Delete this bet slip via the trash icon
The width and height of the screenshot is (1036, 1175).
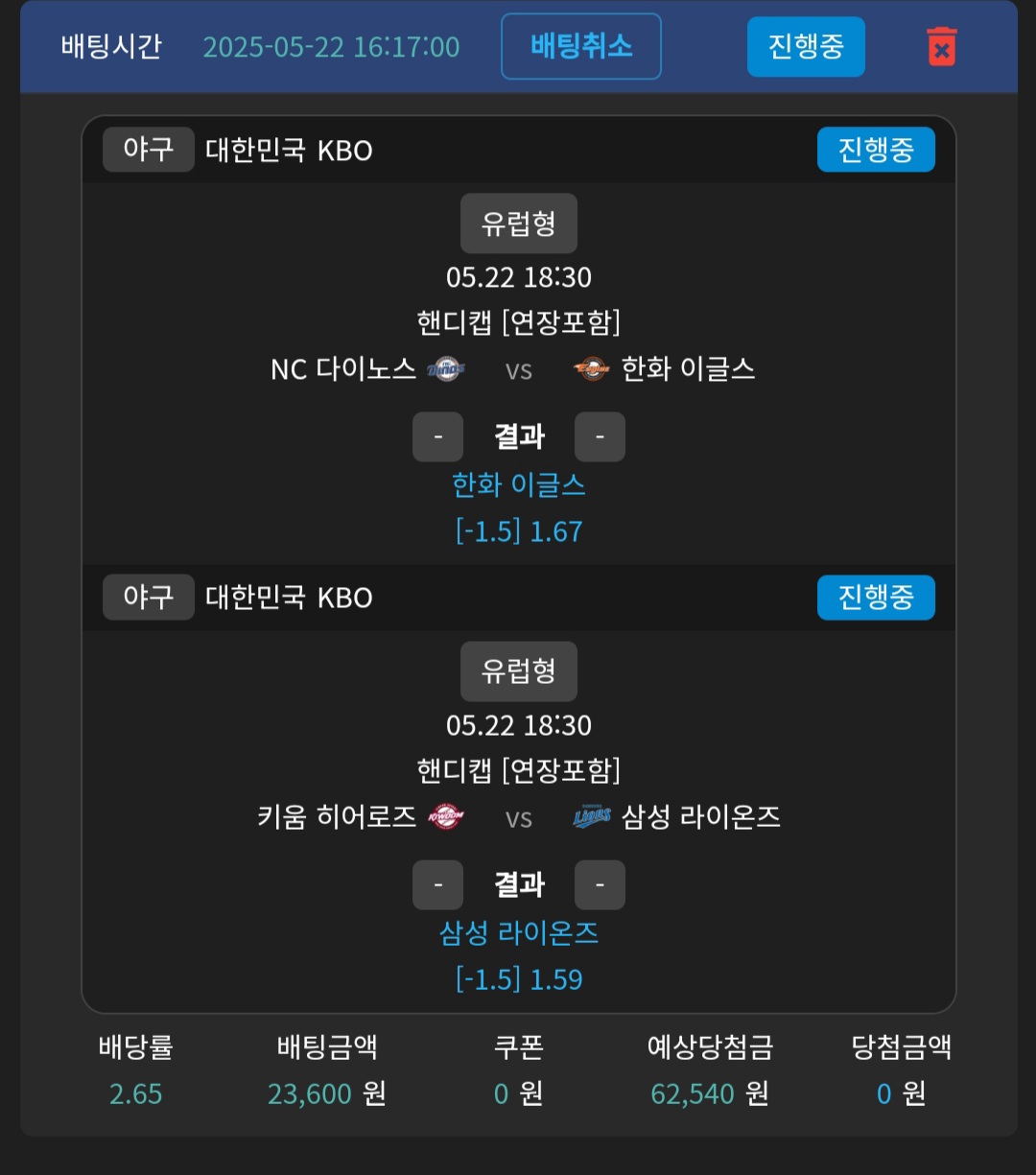(x=941, y=47)
